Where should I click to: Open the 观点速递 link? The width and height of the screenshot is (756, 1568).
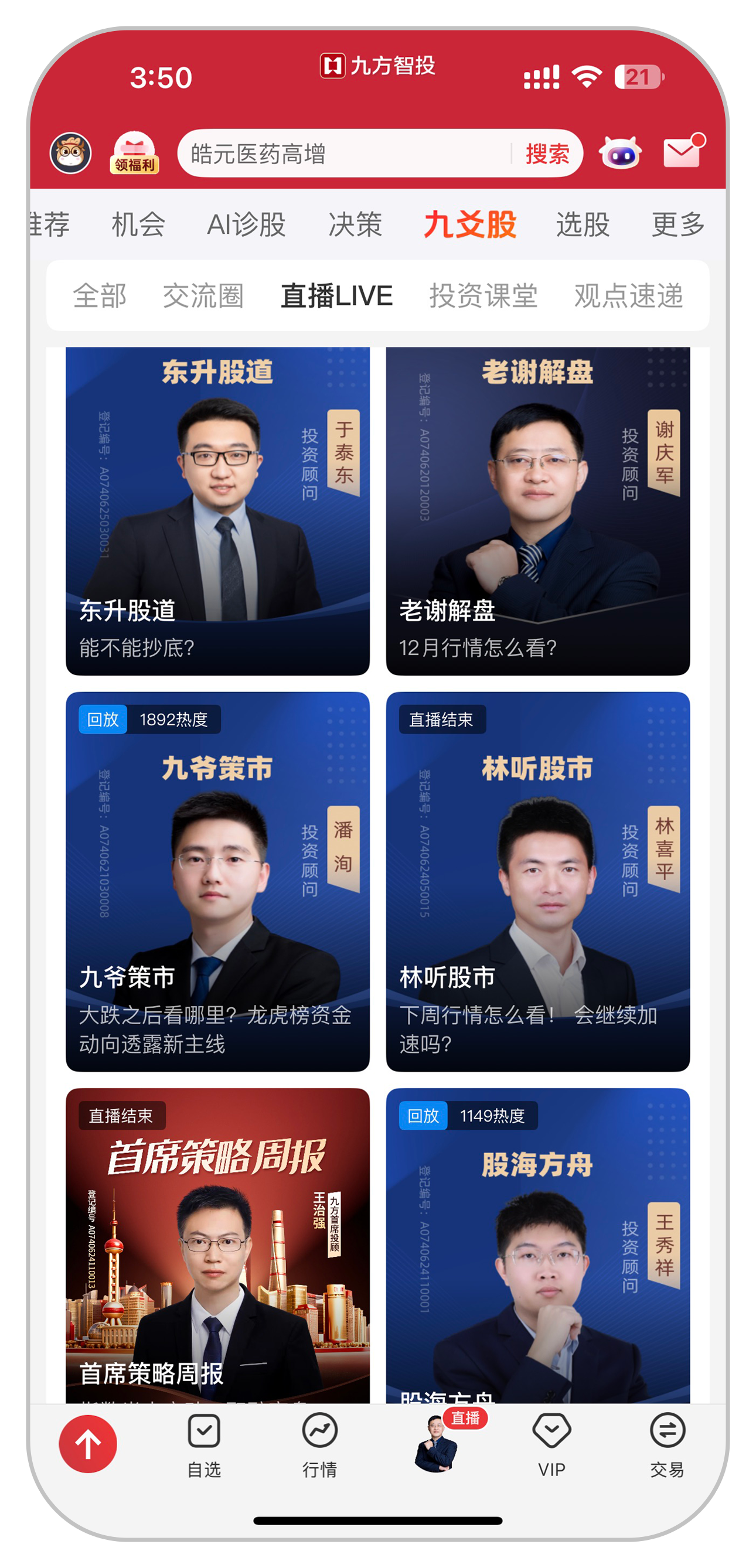pos(628,296)
